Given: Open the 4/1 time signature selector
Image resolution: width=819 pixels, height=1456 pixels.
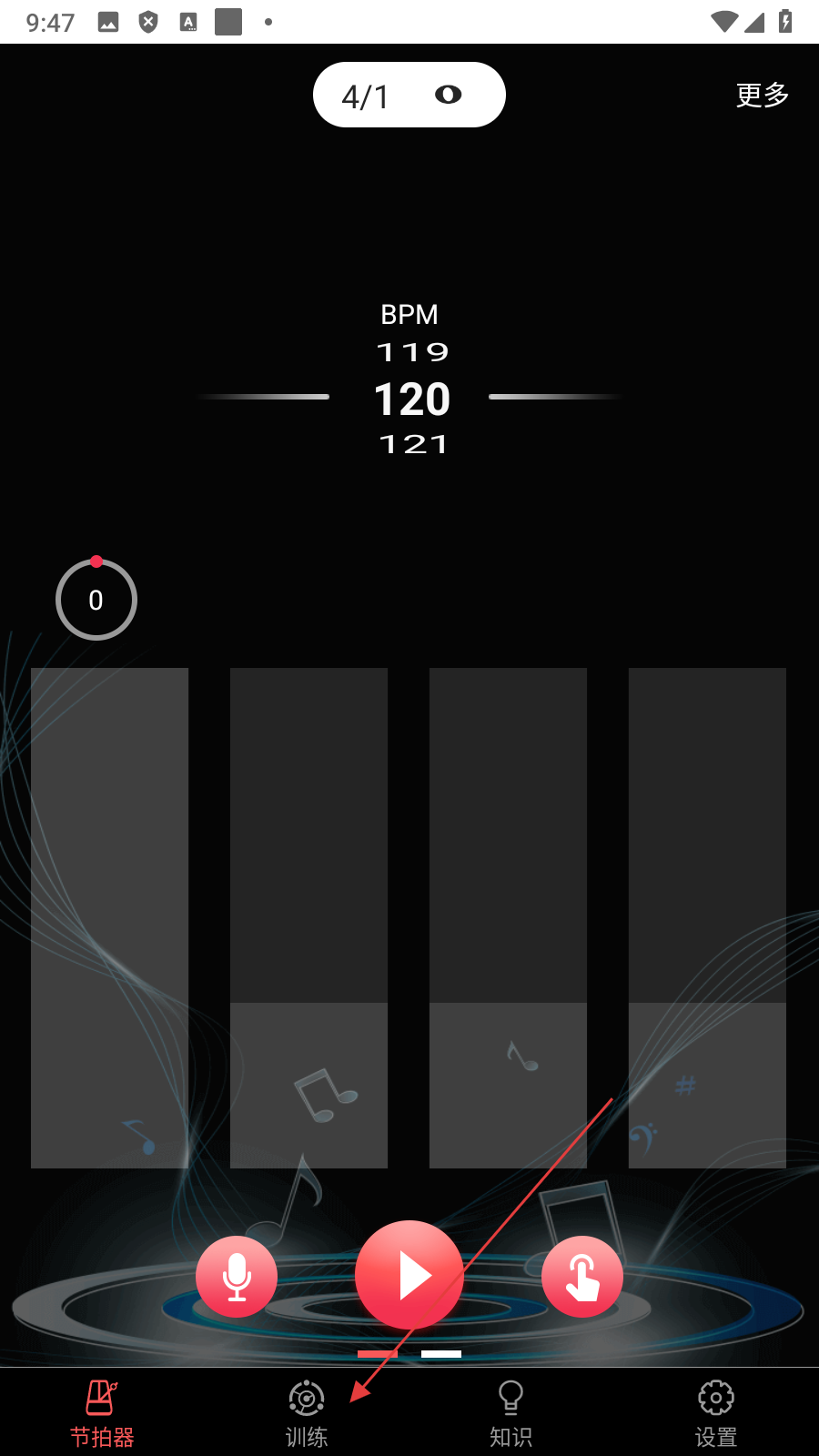Looking at the screenshot, I should tap(366, 96).
